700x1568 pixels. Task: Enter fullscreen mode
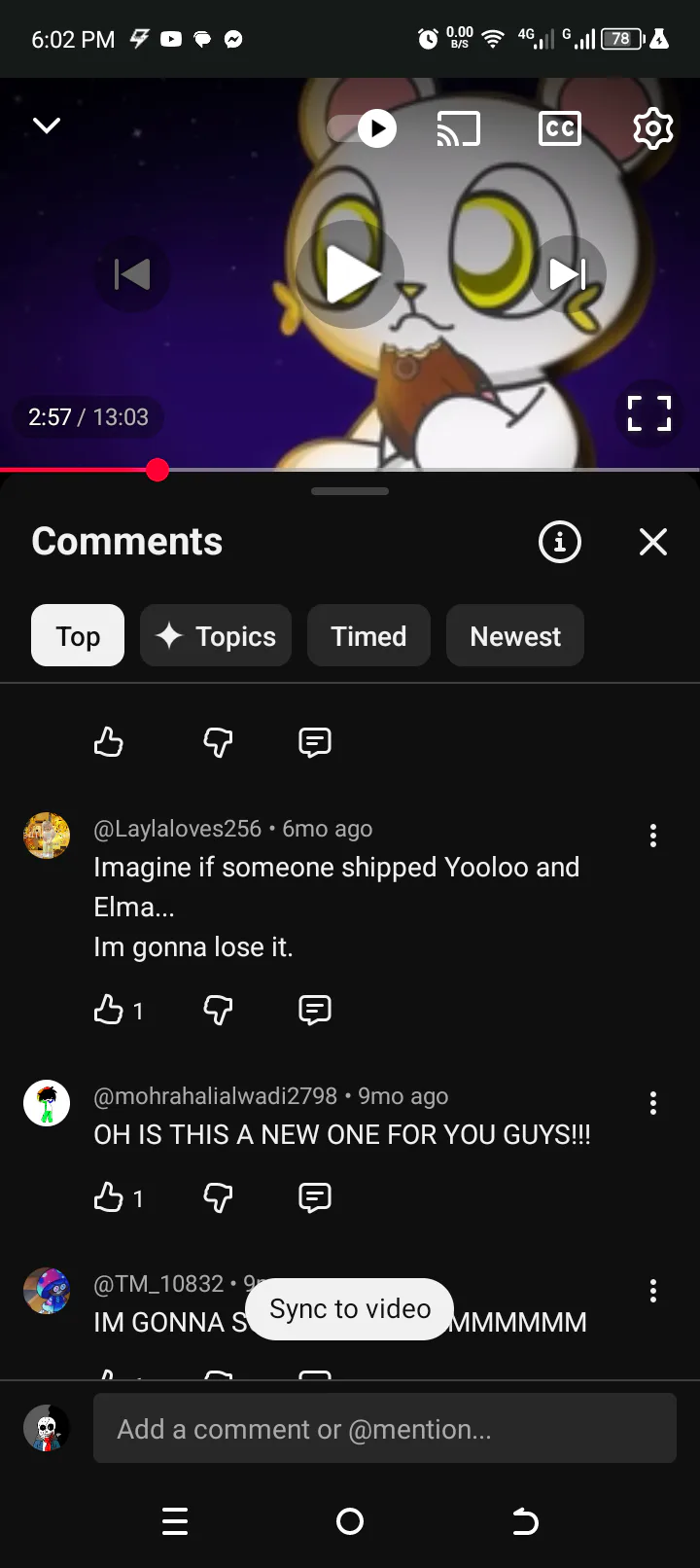[x=649, y=413]
